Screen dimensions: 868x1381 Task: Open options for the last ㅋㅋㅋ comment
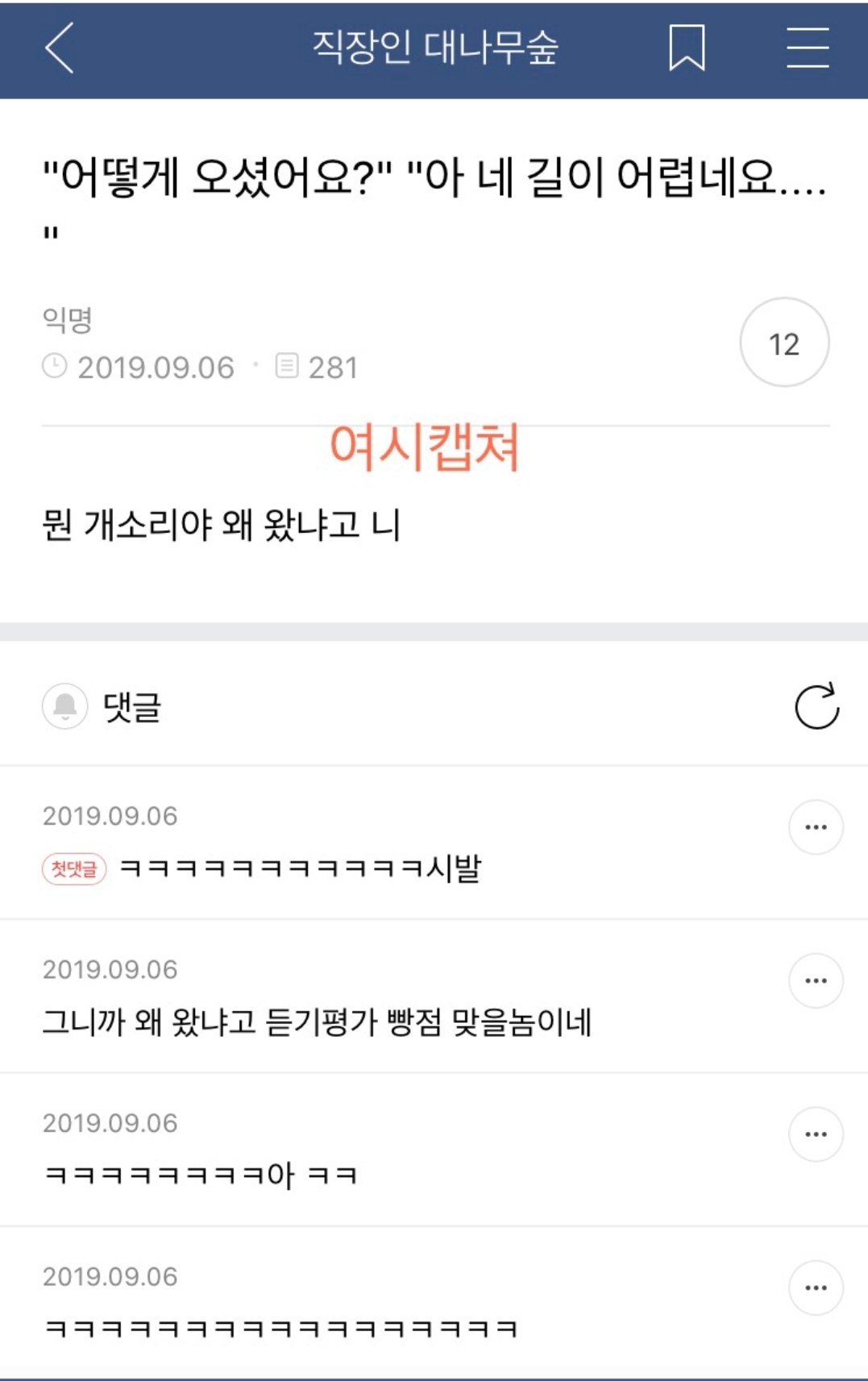pos(816,1287)
